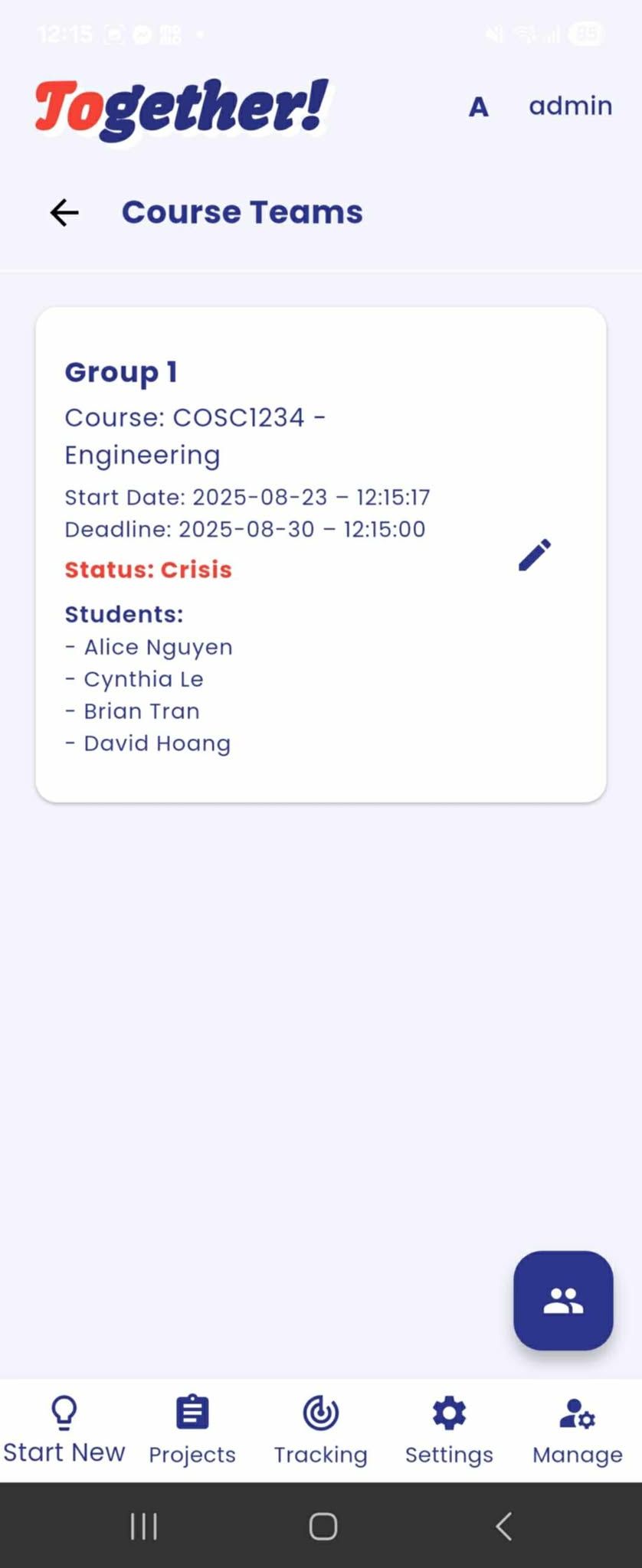Go back from Course Teams
642x1568 pixels.
(64, 213)
